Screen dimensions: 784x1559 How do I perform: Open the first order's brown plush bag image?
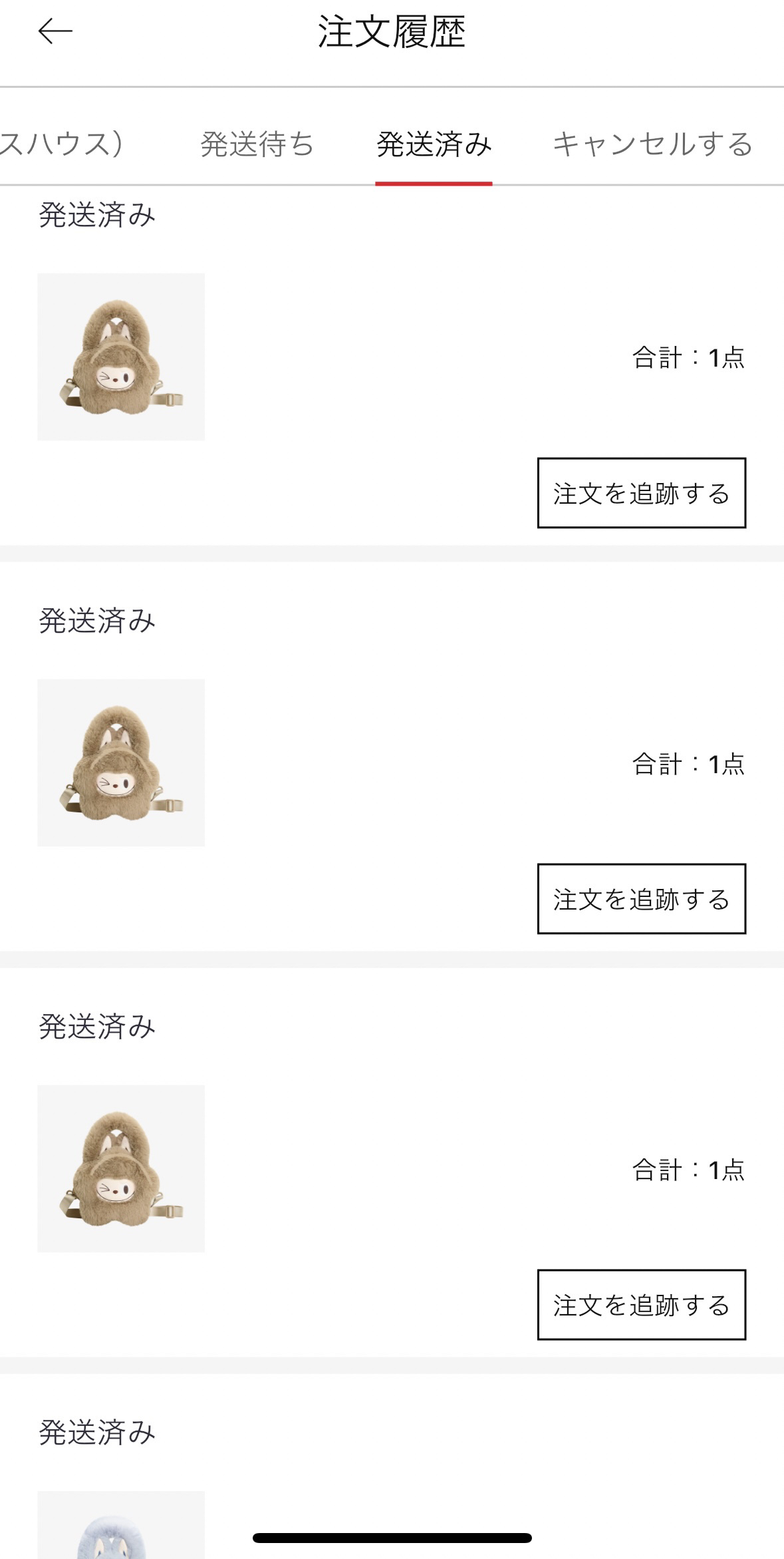click(x=121, y=357)
